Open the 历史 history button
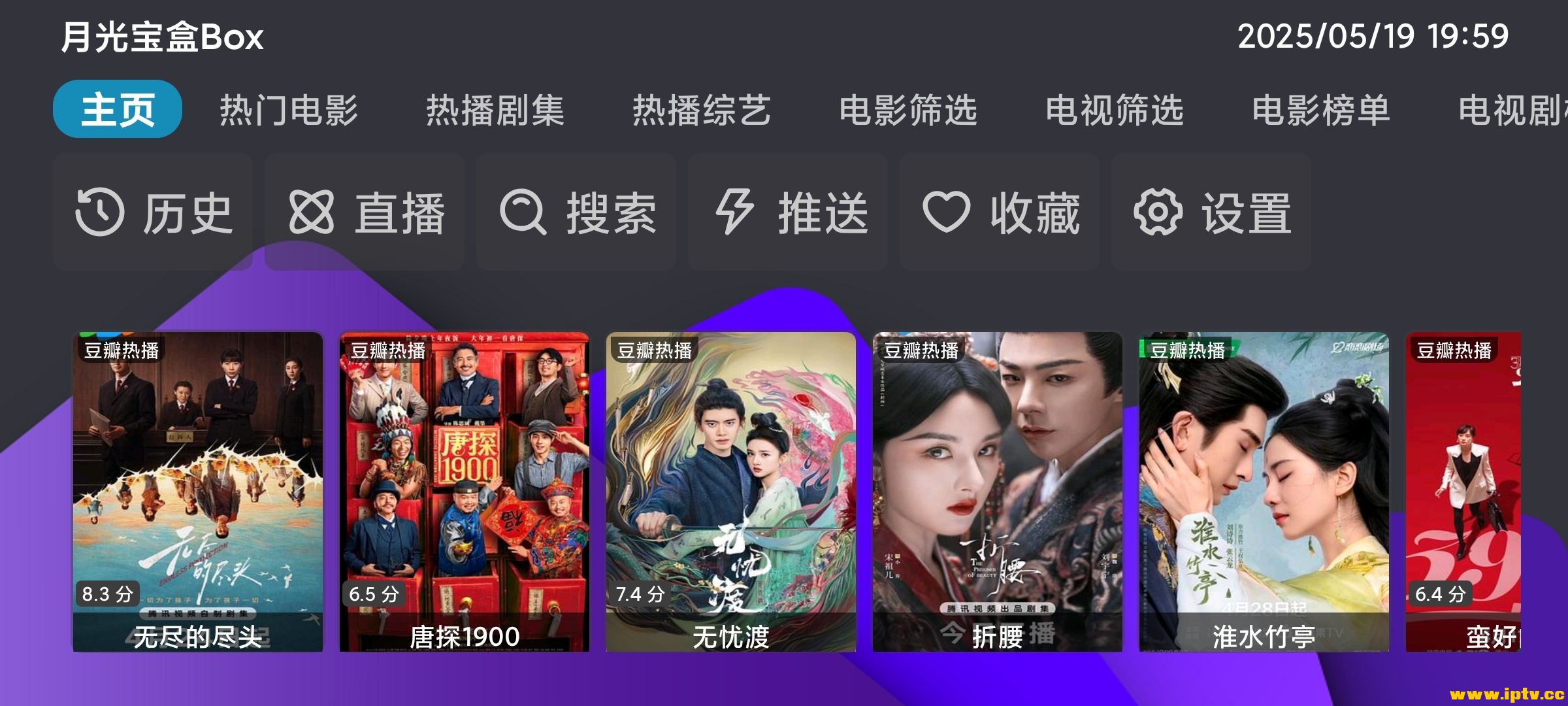 [154, 212]
